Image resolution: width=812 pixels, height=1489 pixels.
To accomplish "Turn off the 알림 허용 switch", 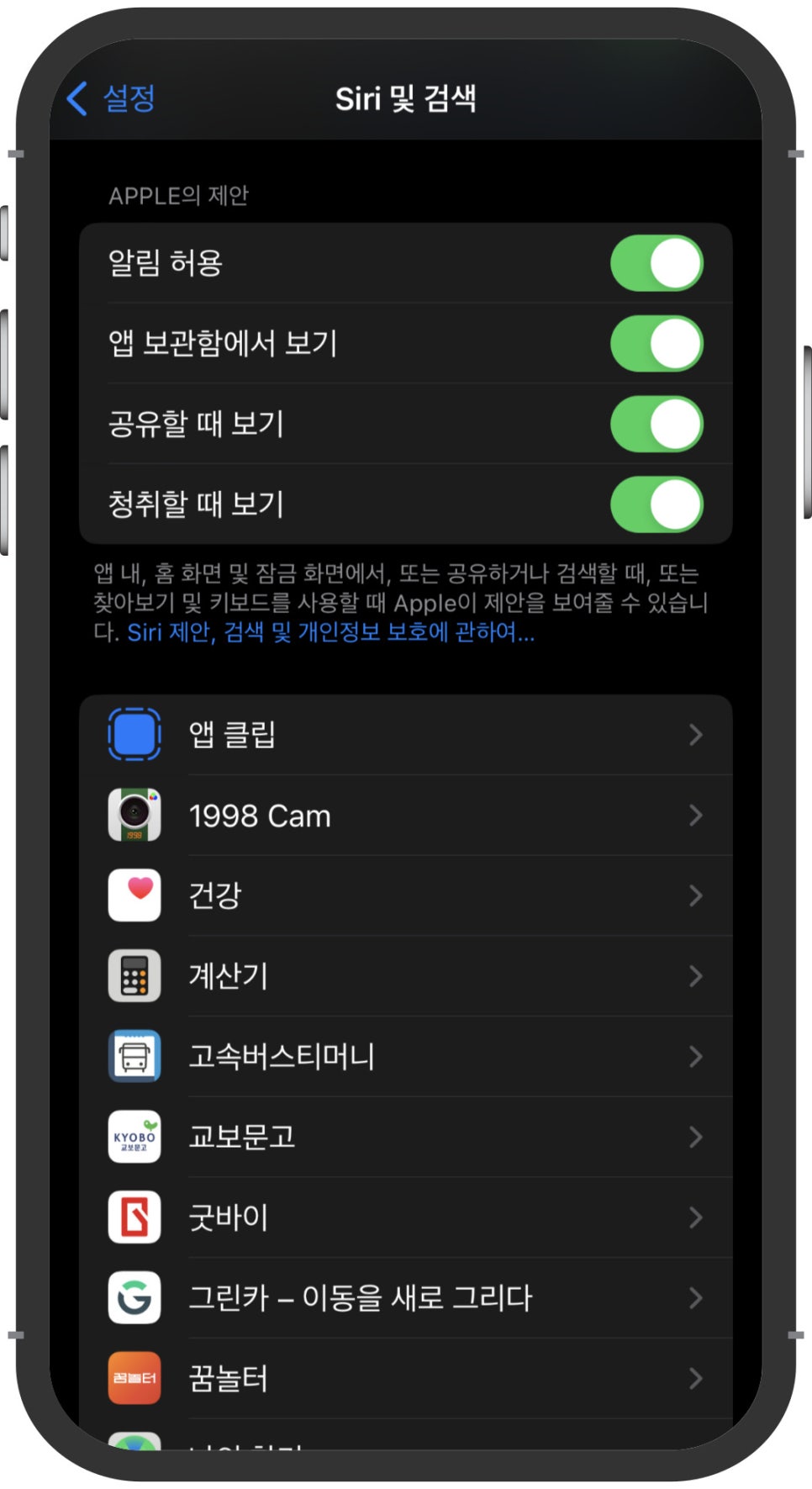I will pos(656,263).
